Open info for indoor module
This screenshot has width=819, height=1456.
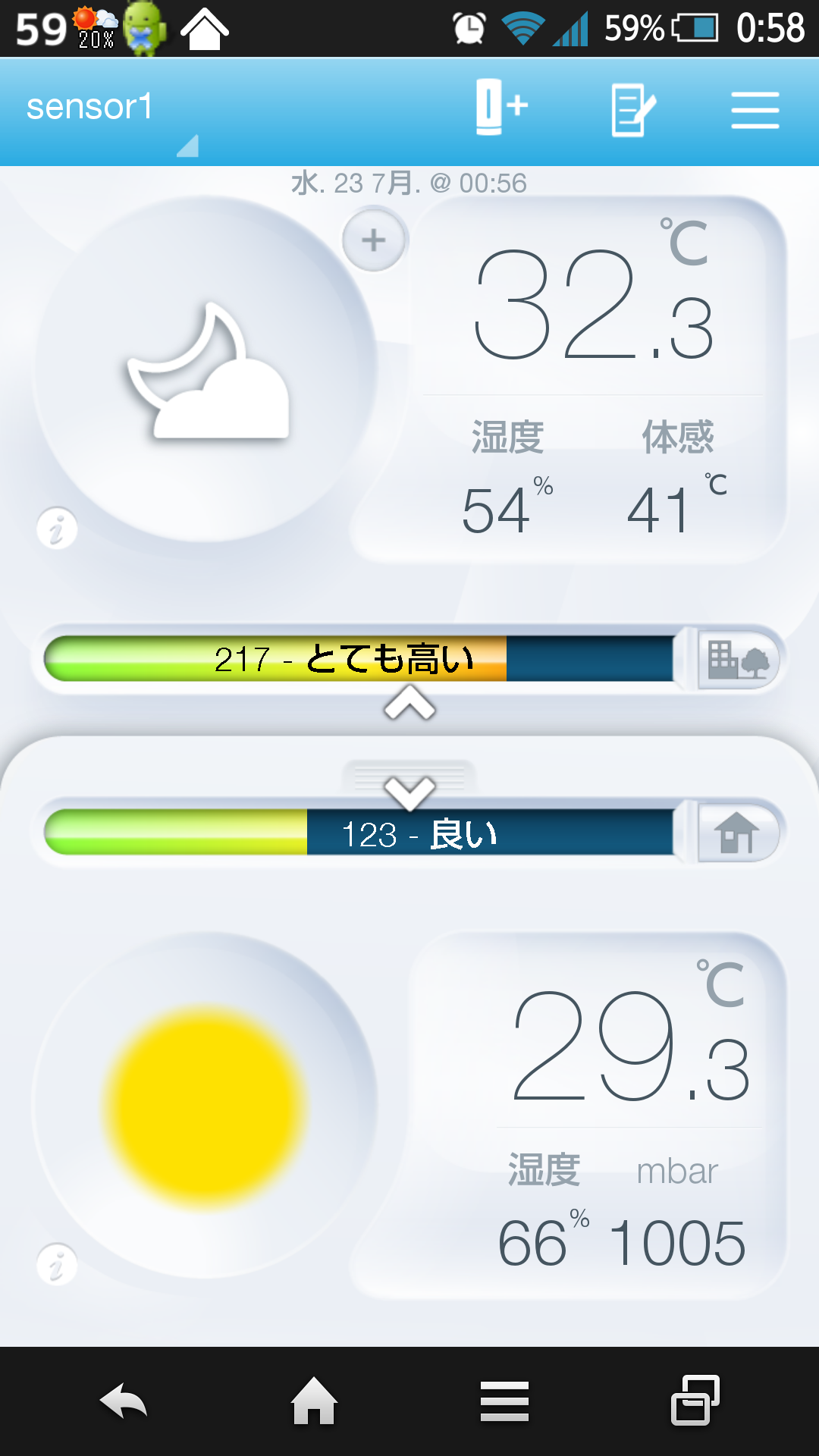coord(57,1264)
